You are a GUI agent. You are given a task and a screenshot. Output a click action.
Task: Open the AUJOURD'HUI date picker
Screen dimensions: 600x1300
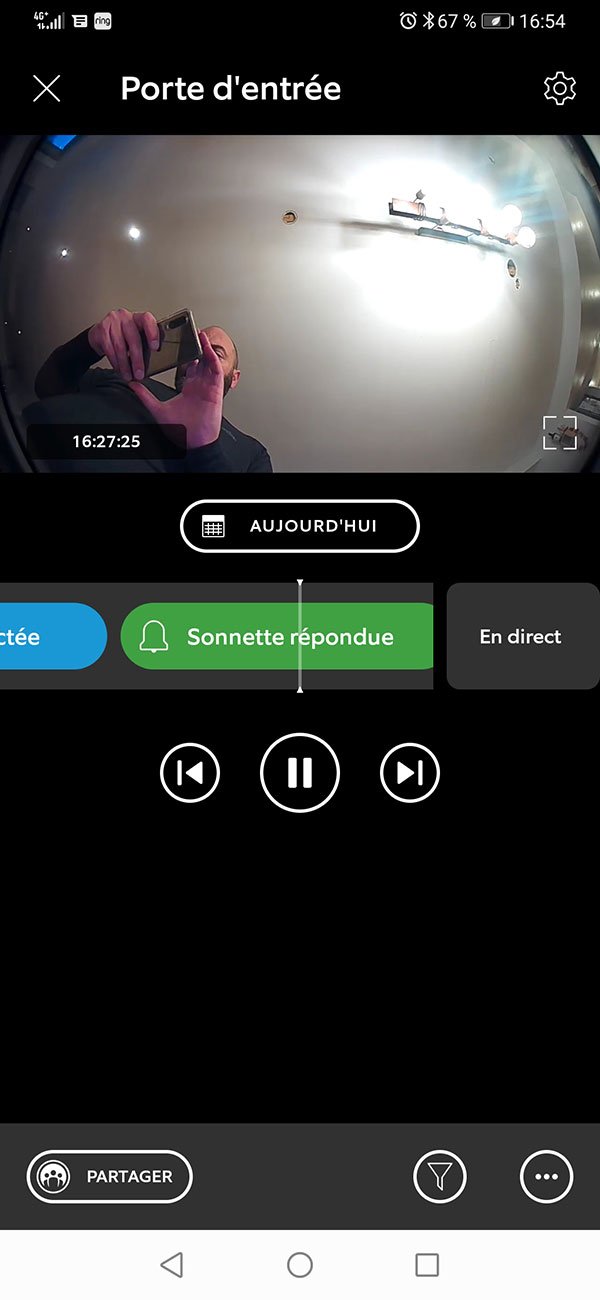(x=299, y=526)
